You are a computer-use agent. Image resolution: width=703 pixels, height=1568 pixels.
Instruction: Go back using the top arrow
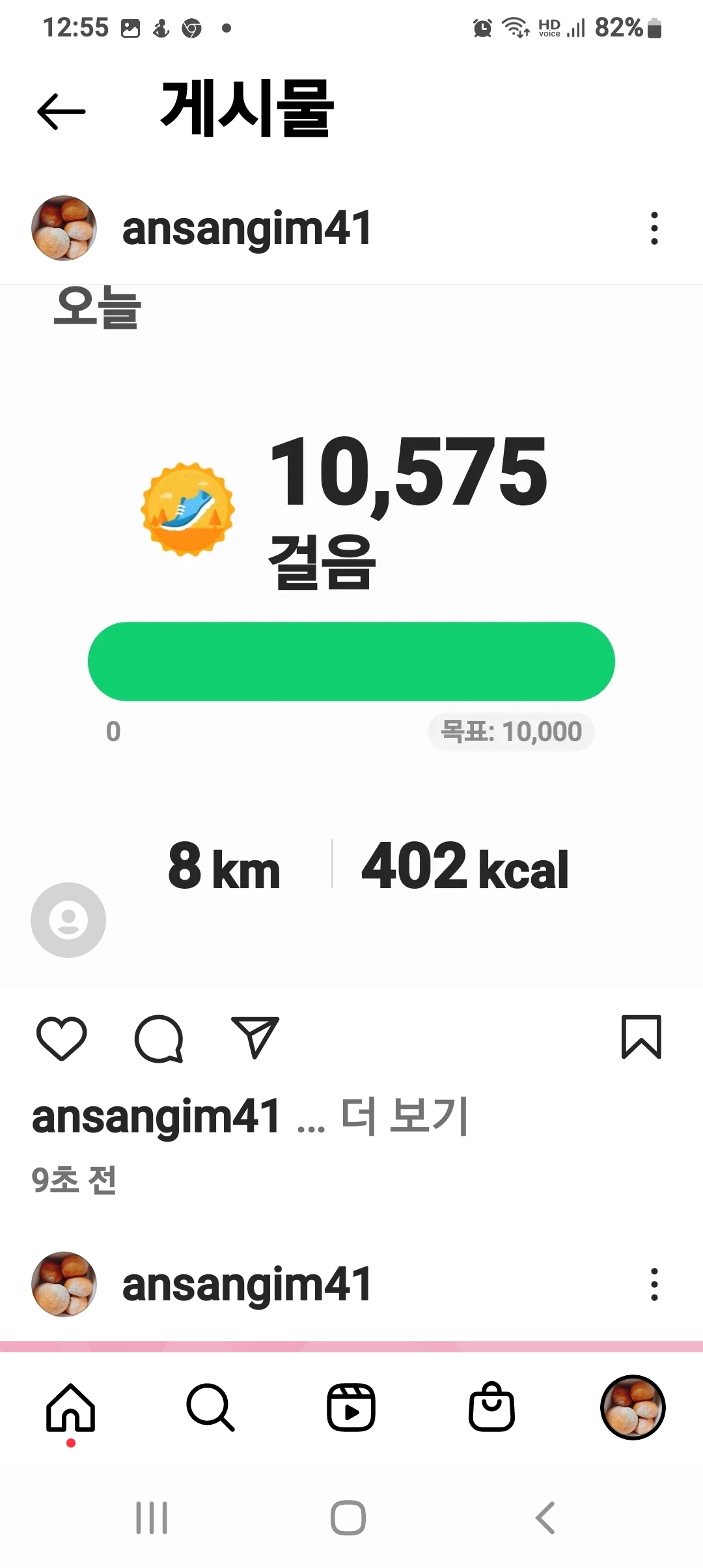[x=61, y=111]
